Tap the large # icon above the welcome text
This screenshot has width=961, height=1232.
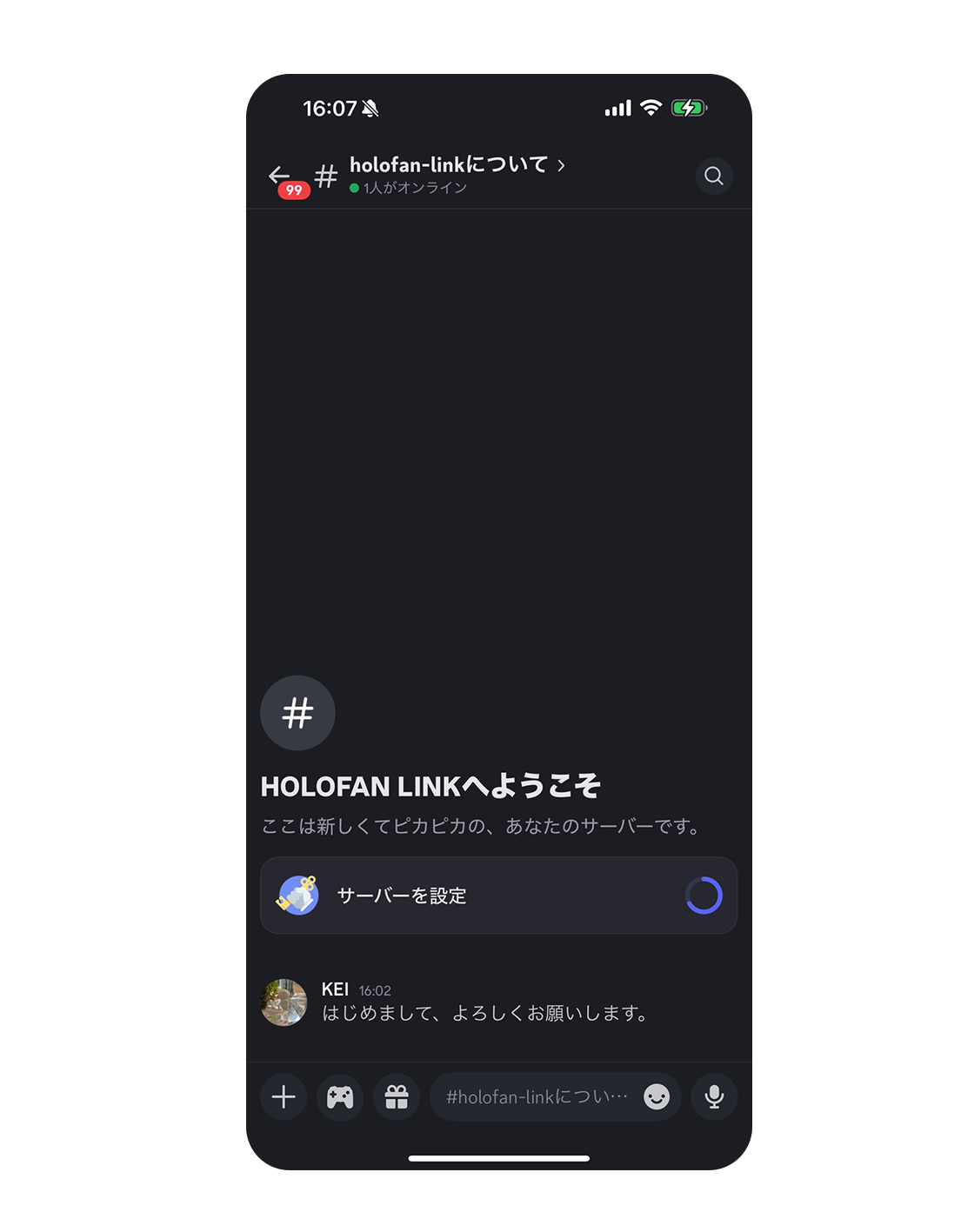[x=297, y=713]
